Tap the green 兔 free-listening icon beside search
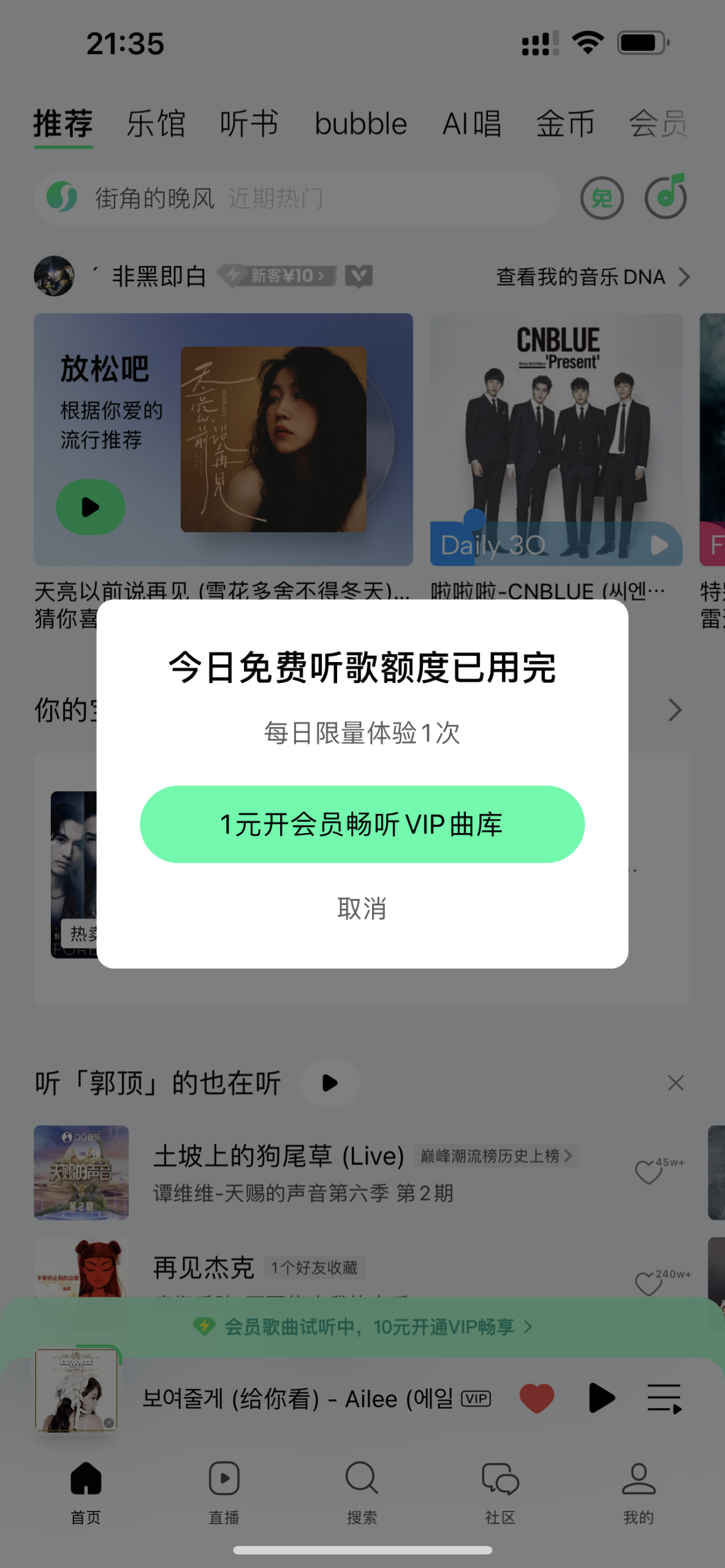725x1568 pixels. click(x=602, y=197)
